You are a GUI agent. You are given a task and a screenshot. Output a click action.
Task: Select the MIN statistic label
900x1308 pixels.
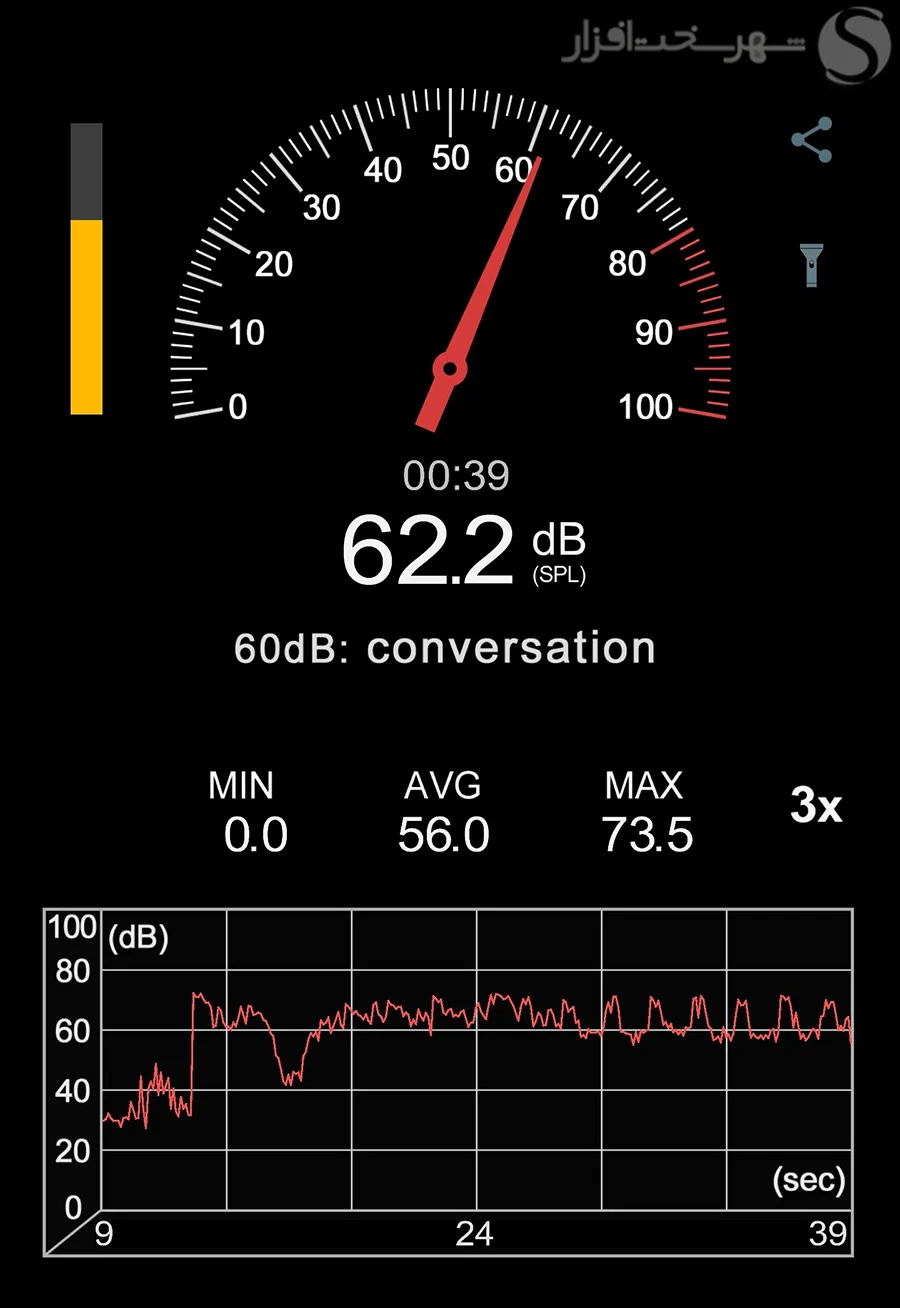pos(241,787)
